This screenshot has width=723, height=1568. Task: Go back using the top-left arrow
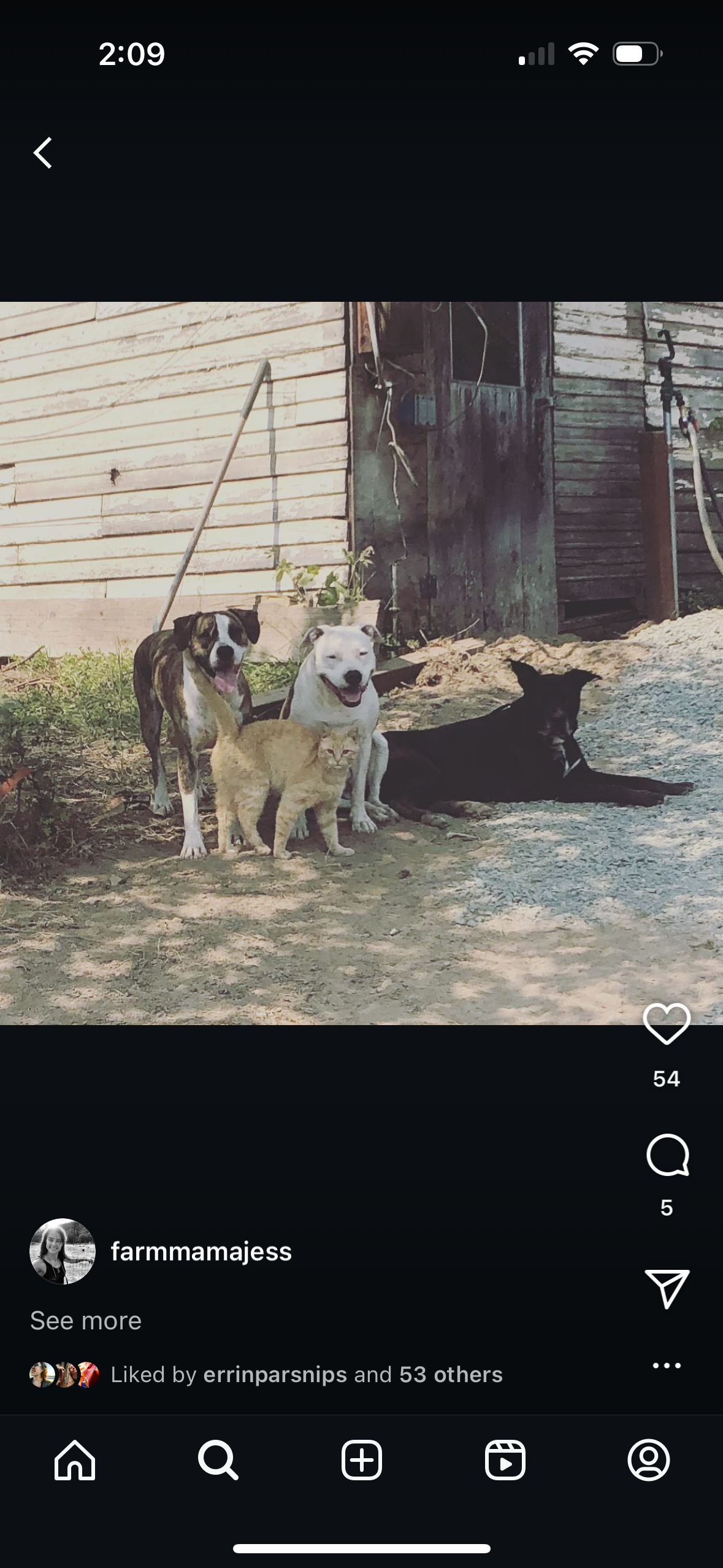click(x=42, y=153)
